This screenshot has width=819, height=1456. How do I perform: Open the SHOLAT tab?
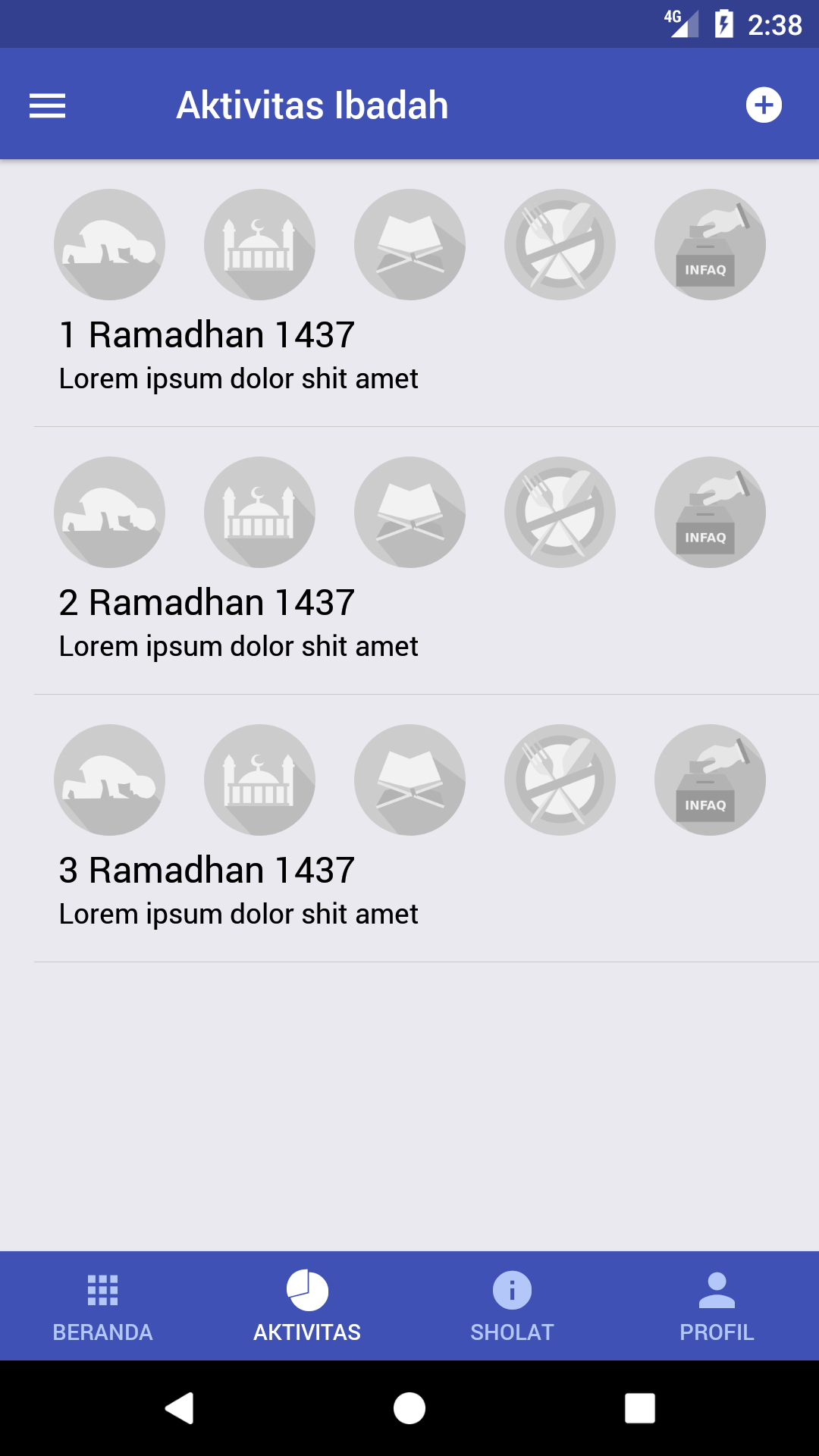[512, 1304]
